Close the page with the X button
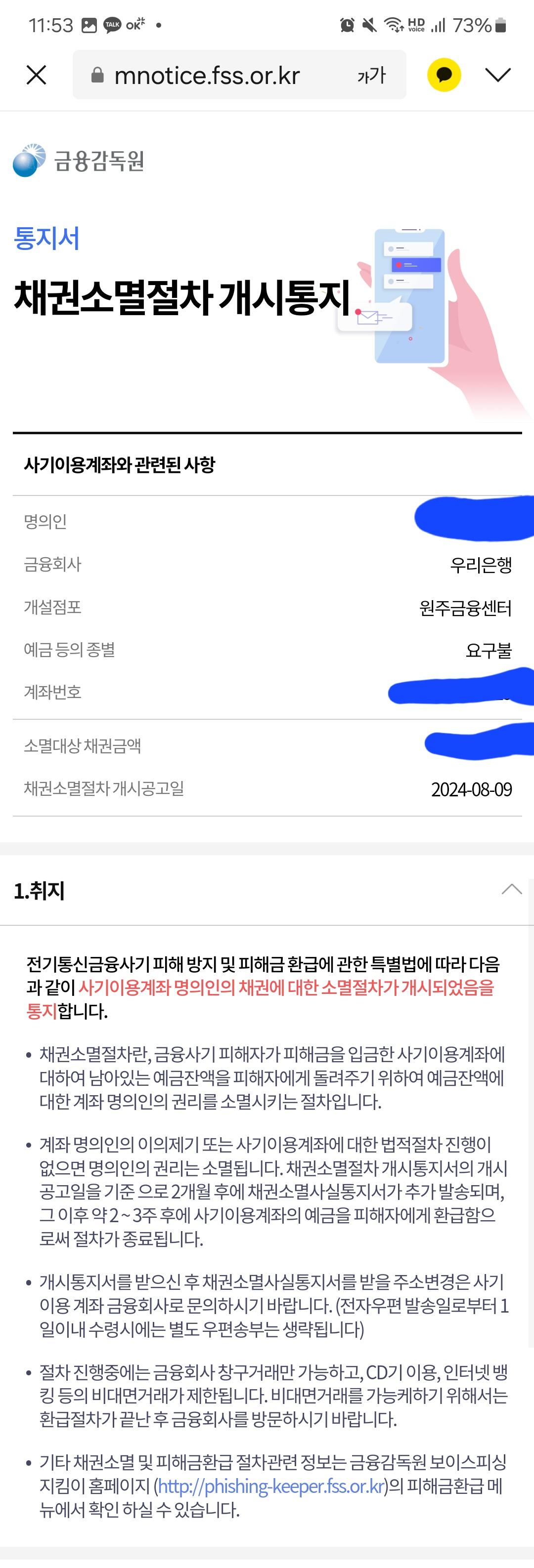Image resolution: width=534 pixels, height=1568 pixels. [36, 74]
